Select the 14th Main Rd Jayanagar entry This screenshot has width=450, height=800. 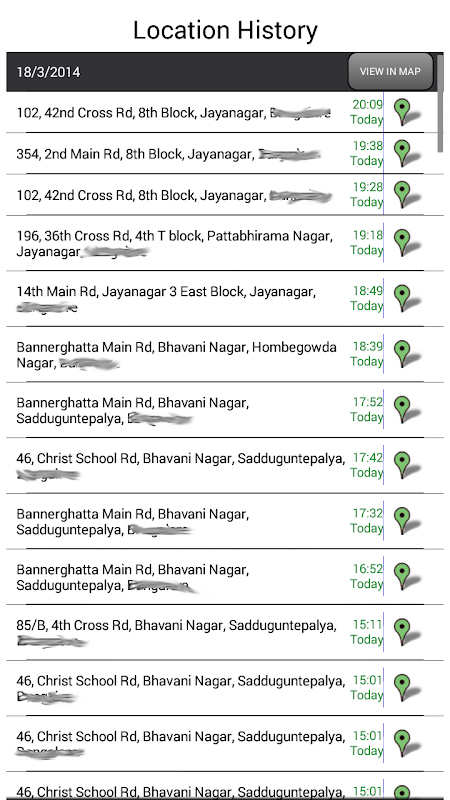coord(222,299)
